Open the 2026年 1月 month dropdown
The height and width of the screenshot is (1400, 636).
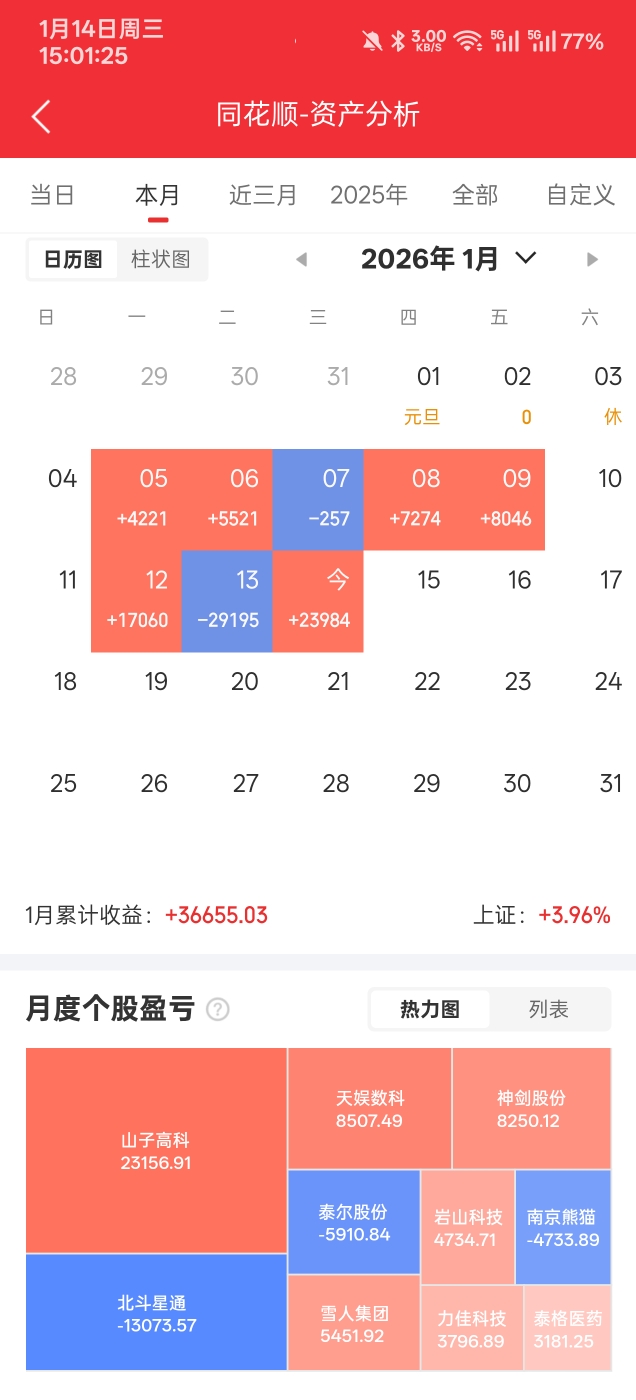pyautogui.click(x=448, y=259)
